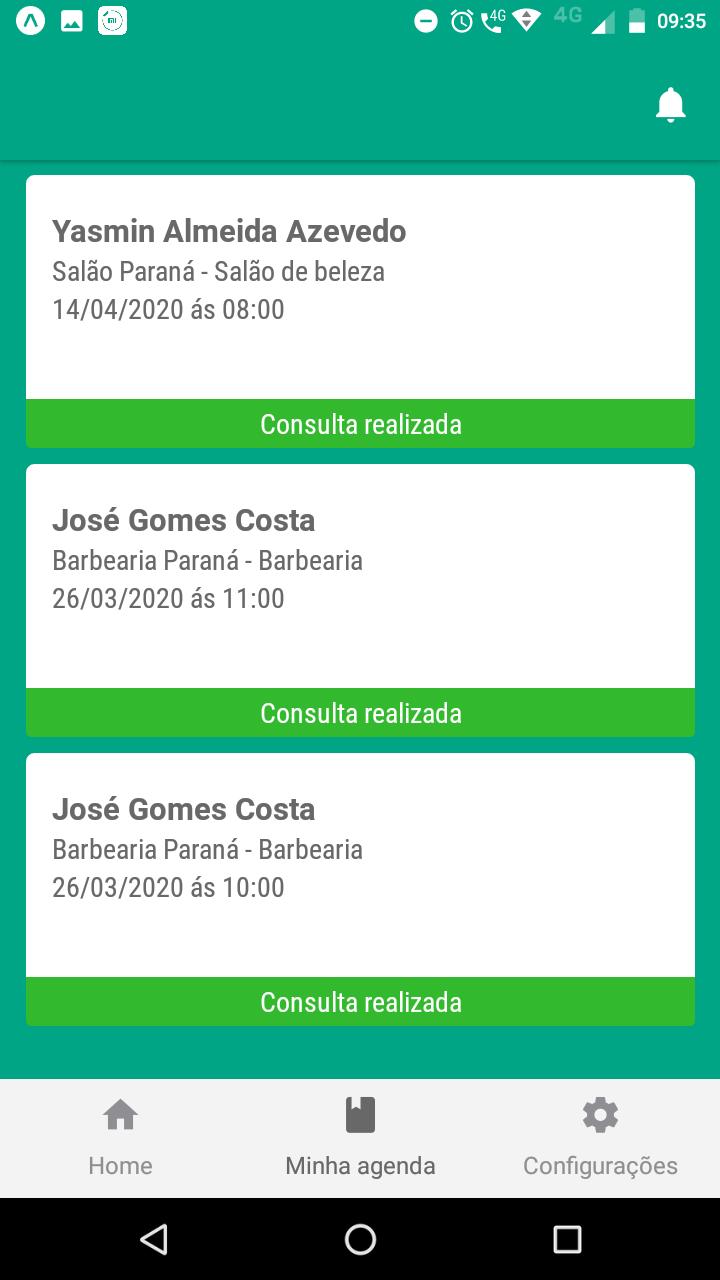Screen dimensions: 720x1280
Task: Select the Minha agenda tab
Action: coord(360,1138)
